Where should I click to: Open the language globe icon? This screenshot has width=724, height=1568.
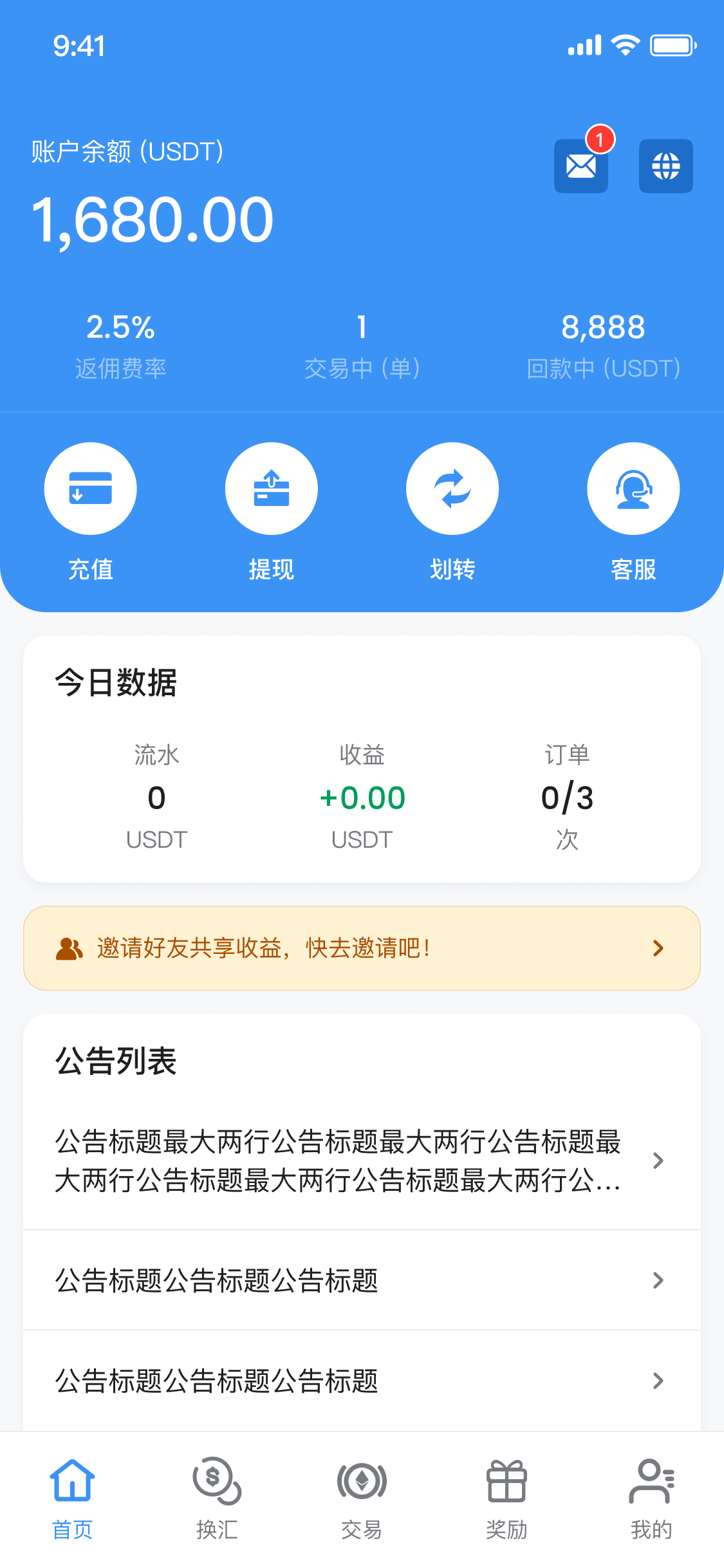(665, 166)
